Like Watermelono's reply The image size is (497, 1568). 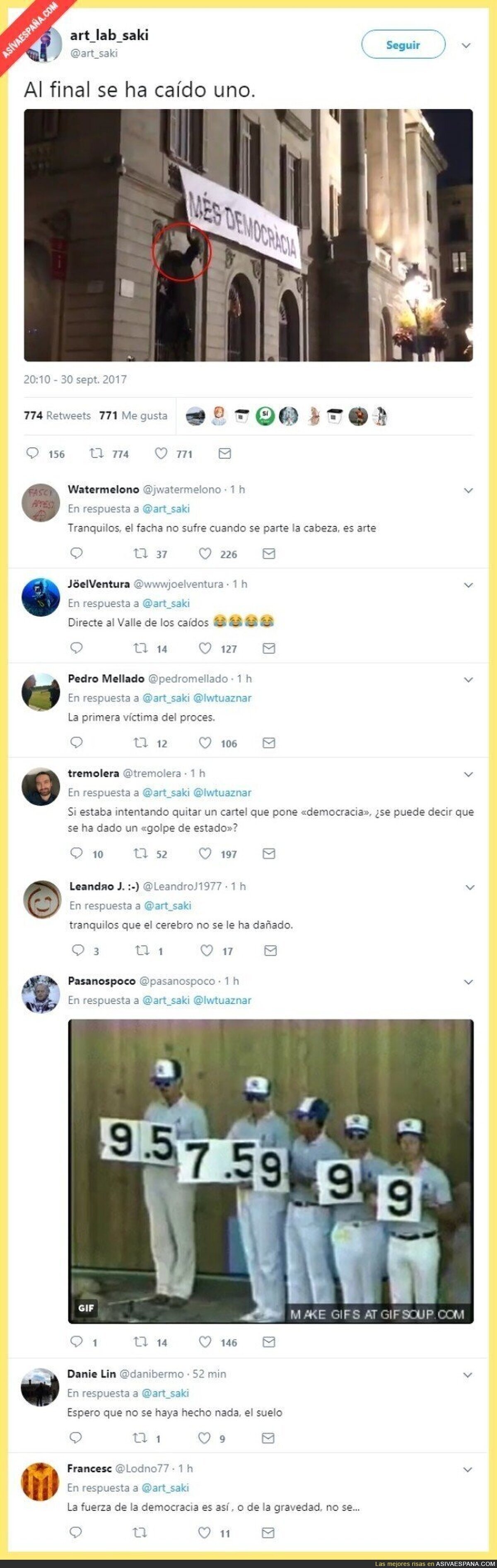(205, 553)
